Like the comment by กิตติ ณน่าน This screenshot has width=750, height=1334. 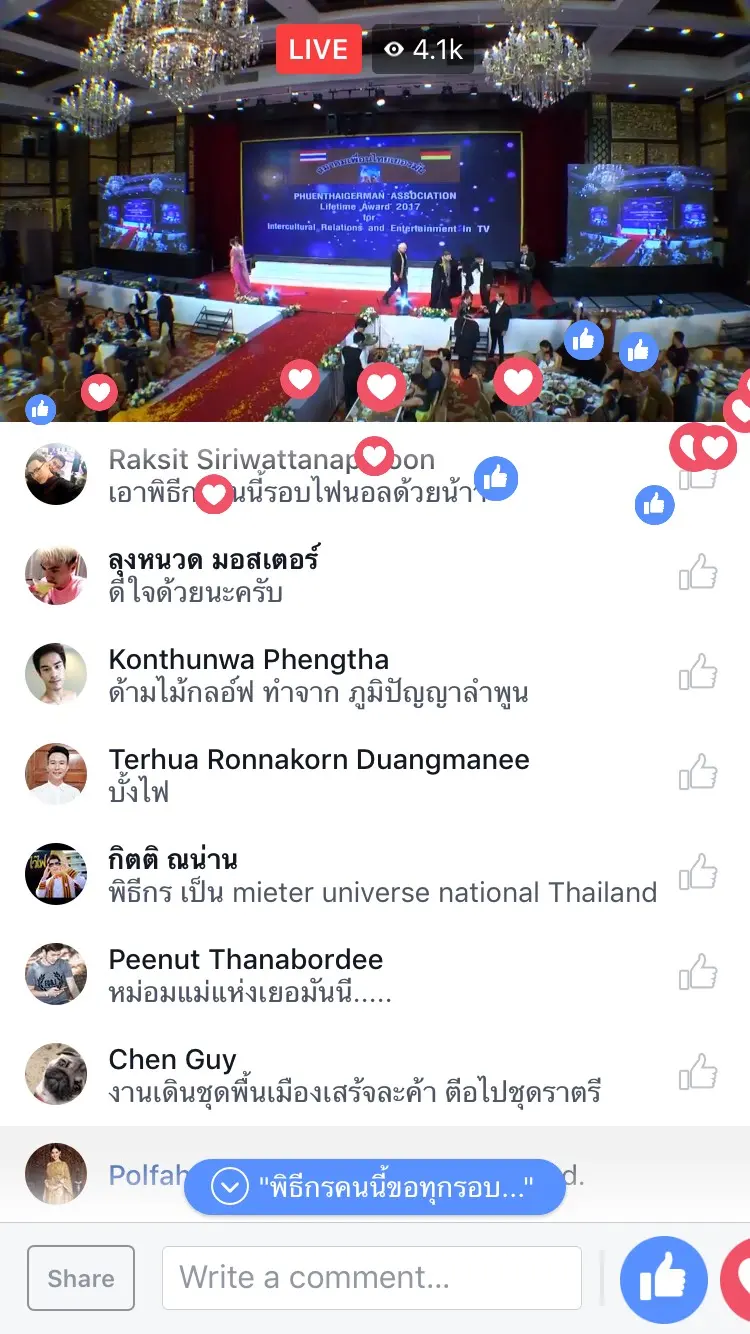coord(698,873)
